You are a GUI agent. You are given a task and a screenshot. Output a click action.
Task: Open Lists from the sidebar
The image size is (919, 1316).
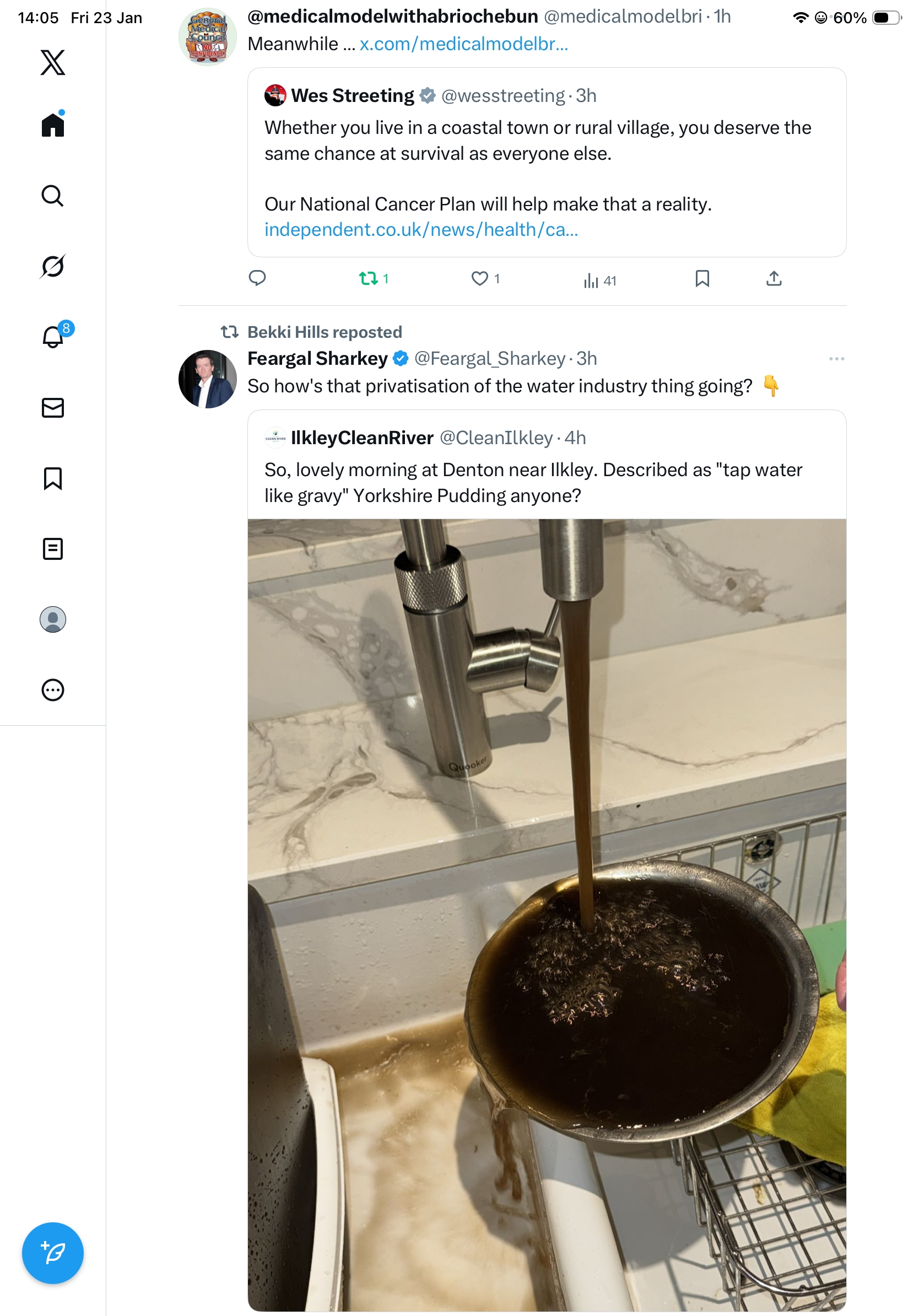click(x=53, y=548)
